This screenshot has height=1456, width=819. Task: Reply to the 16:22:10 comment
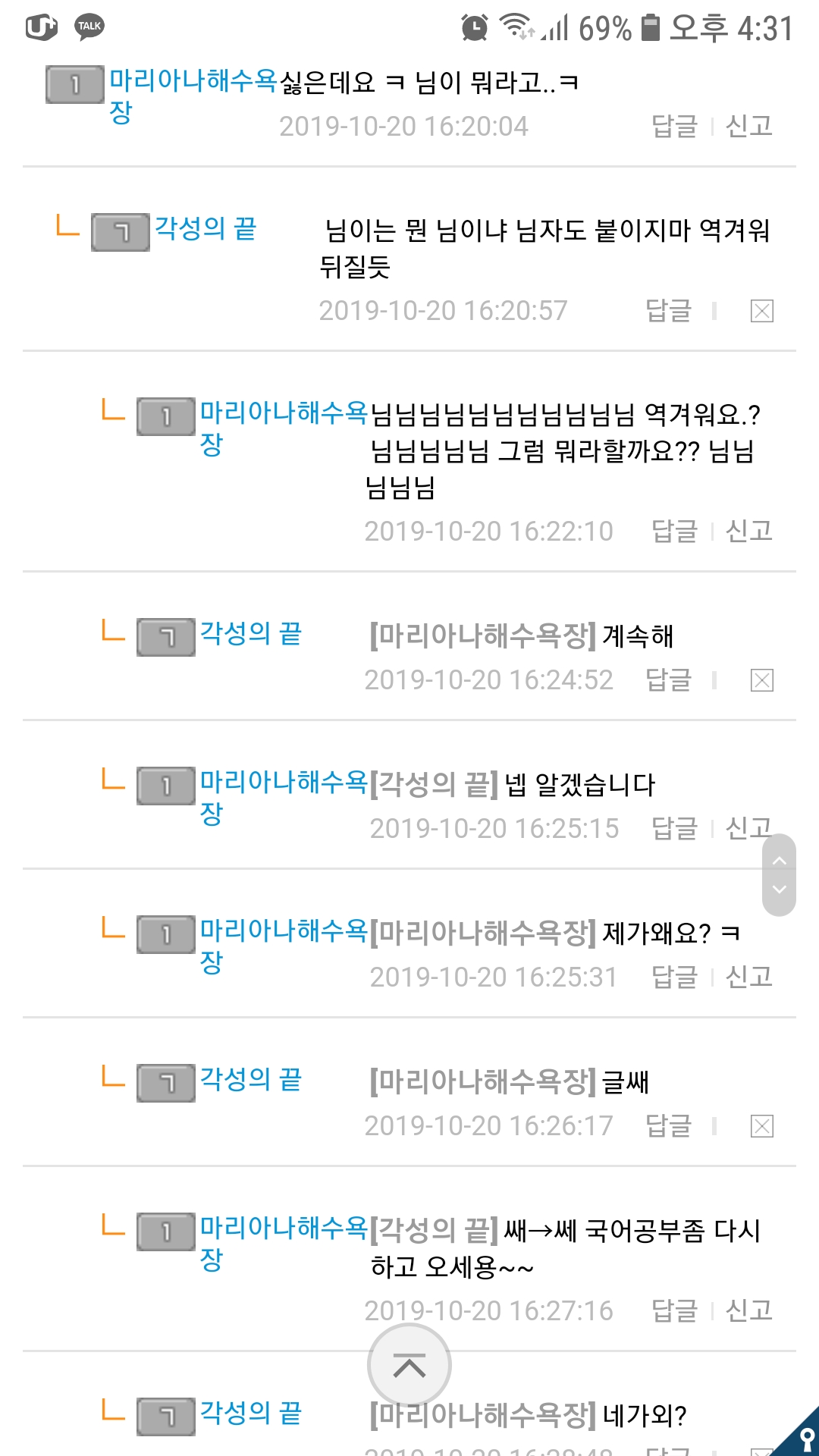point(674,531)
